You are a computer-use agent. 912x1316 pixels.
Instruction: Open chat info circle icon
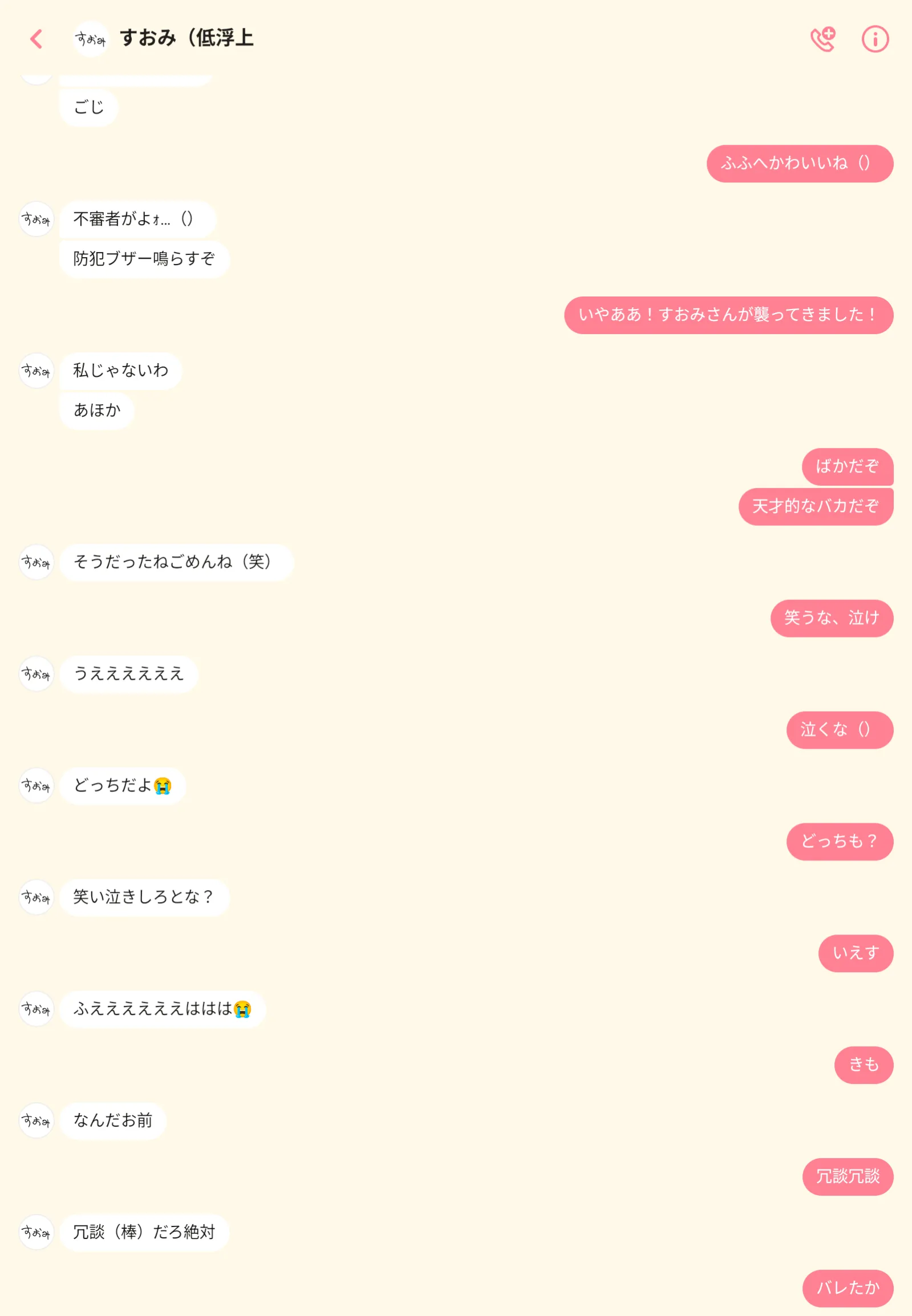coord(875,39)
